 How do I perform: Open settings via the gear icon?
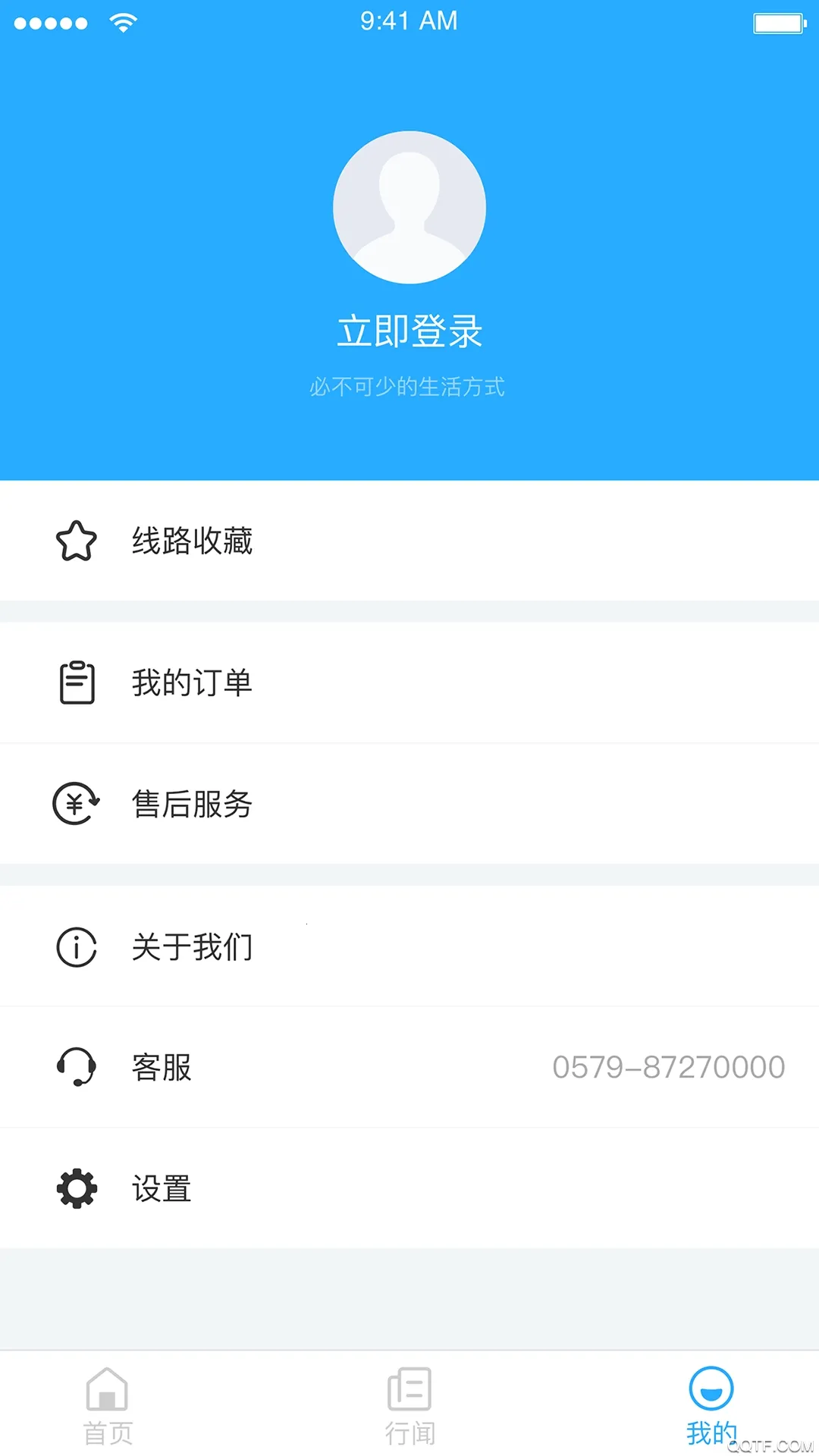[x=75, y=1188]
